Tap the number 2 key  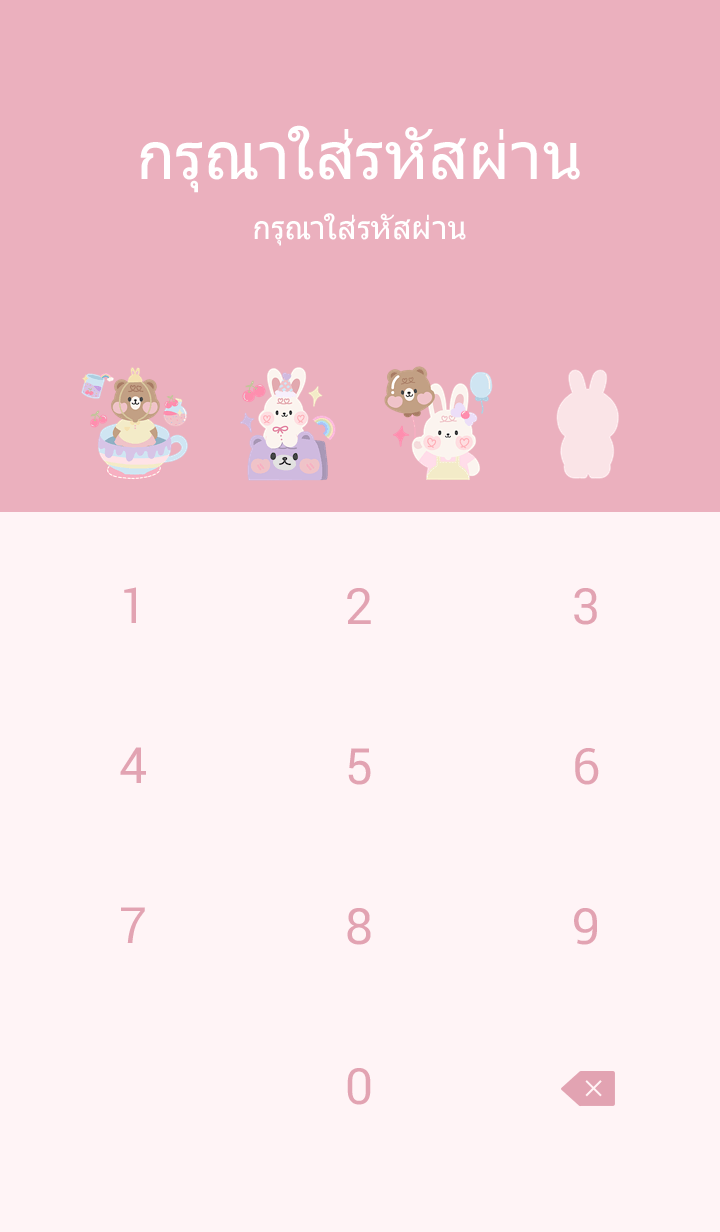tap(359, 607)
